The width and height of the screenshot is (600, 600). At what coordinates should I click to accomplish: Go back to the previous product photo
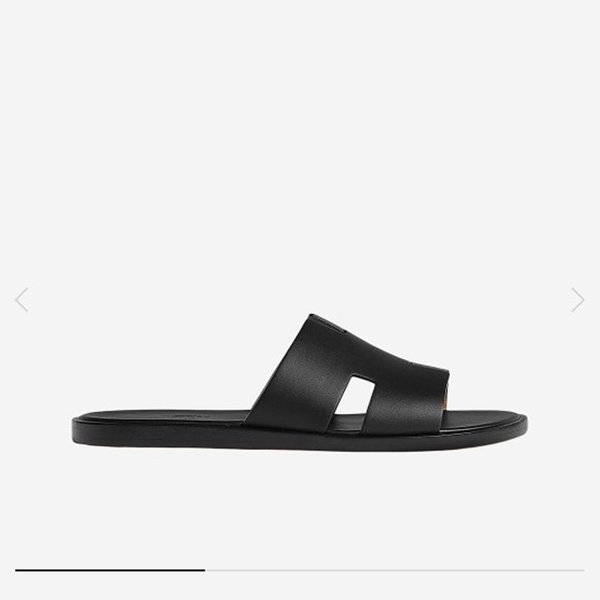pos(22,300)
